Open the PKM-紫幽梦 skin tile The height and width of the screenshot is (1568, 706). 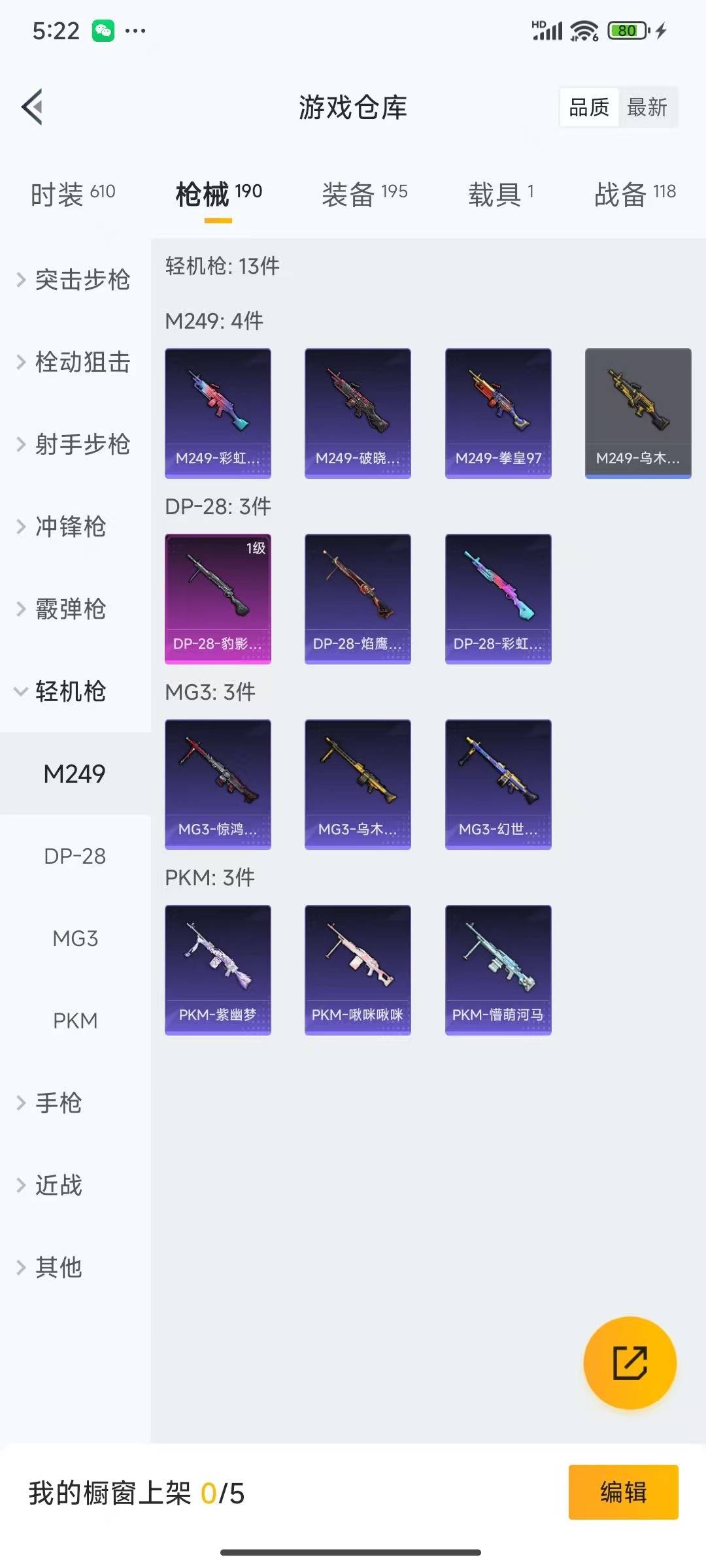pyautogui.click(x=218, y=970)
